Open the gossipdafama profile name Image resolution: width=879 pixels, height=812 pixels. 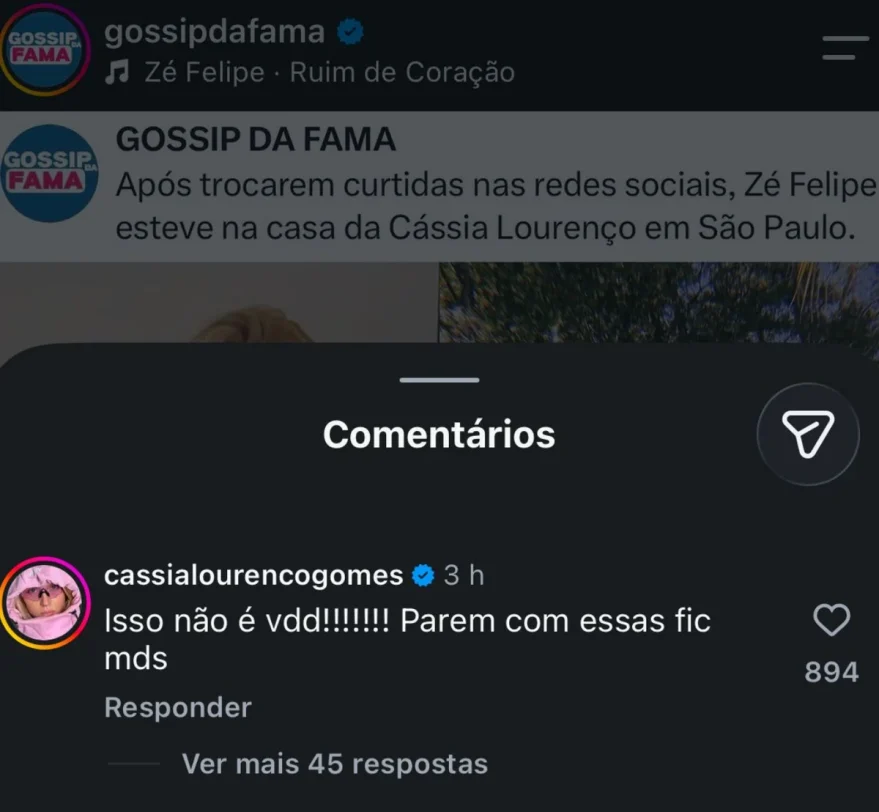tap(214, 31)
